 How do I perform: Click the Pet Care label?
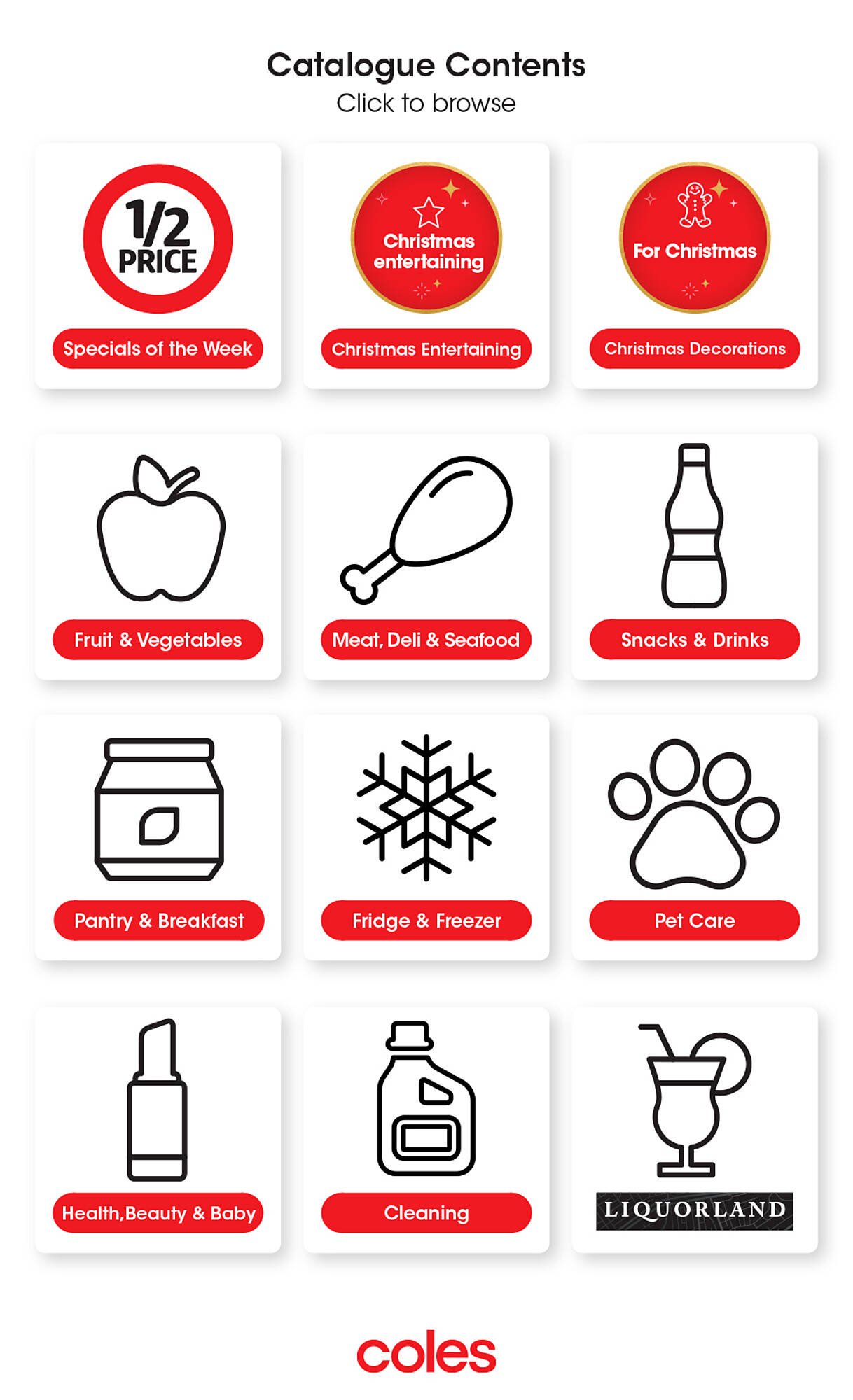pos(695,921)
